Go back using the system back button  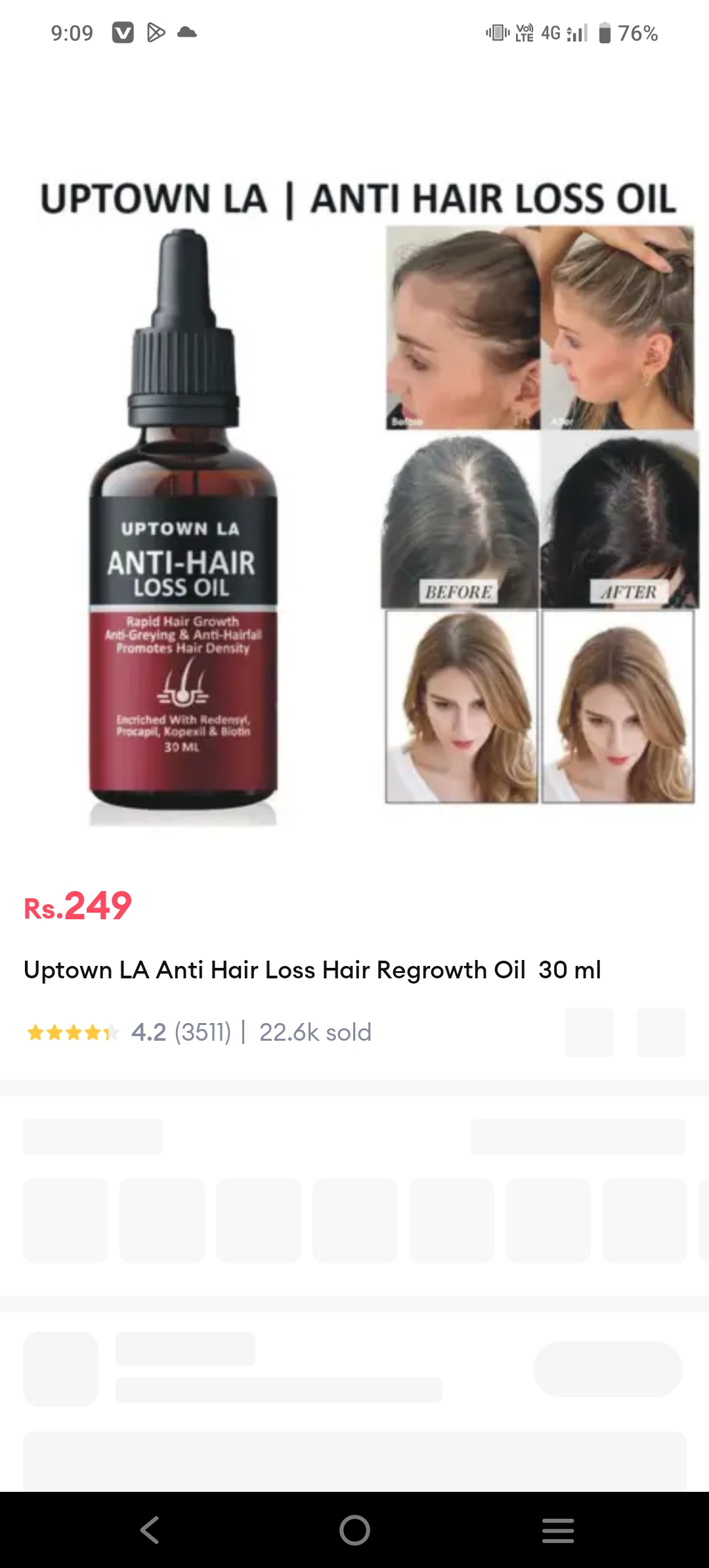150,1530
